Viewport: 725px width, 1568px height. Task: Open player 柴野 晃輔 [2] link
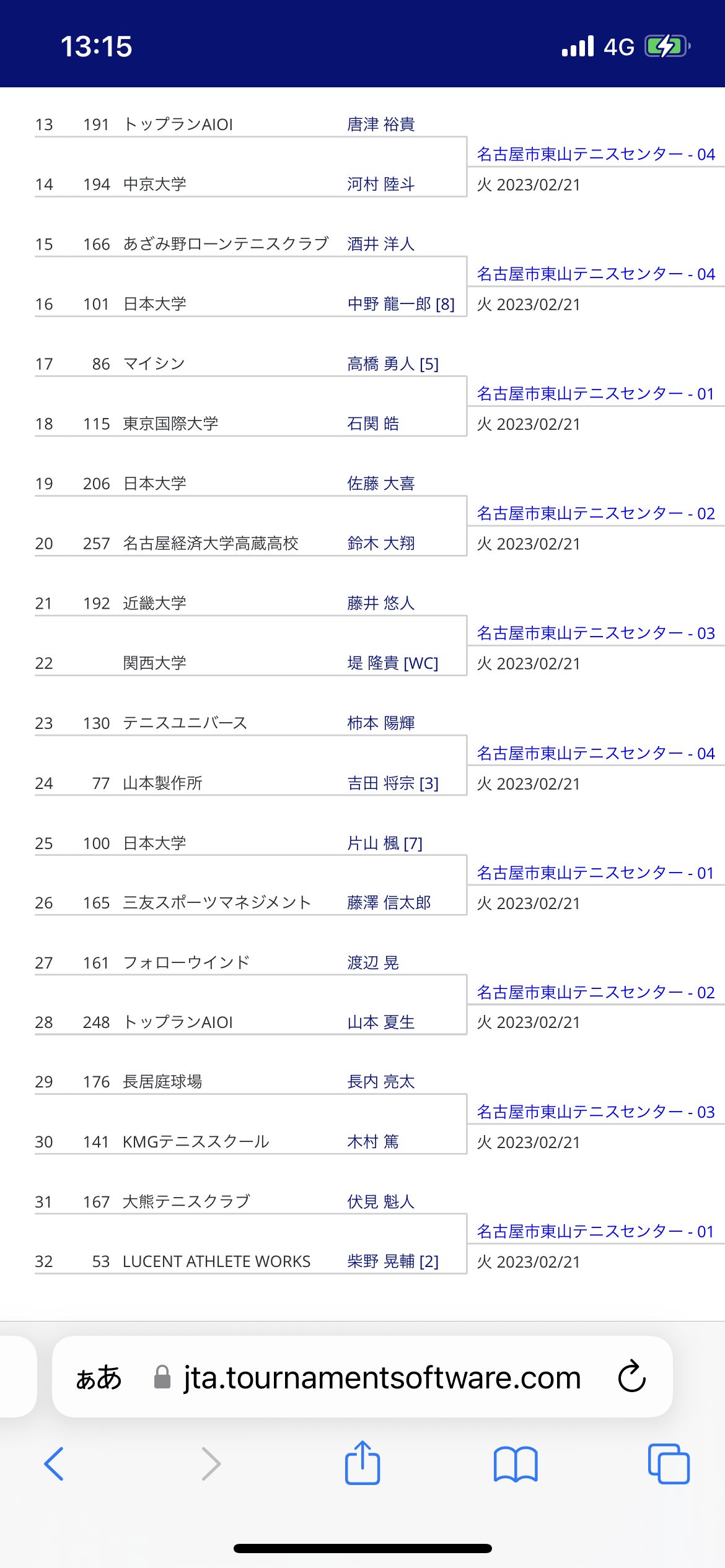coord(392,1261)
